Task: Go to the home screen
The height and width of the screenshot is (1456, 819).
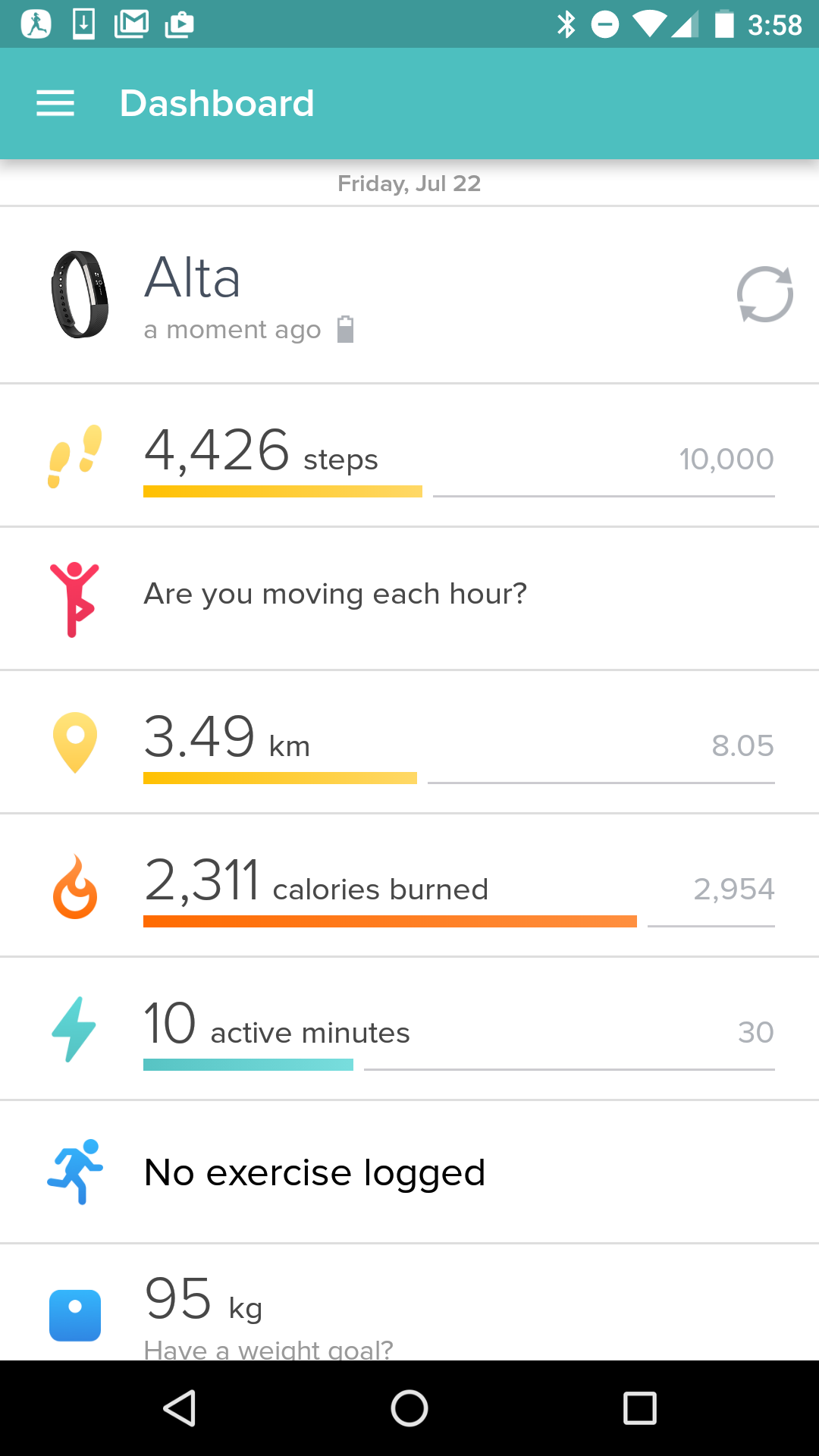Action: (x=409, y=1408)
